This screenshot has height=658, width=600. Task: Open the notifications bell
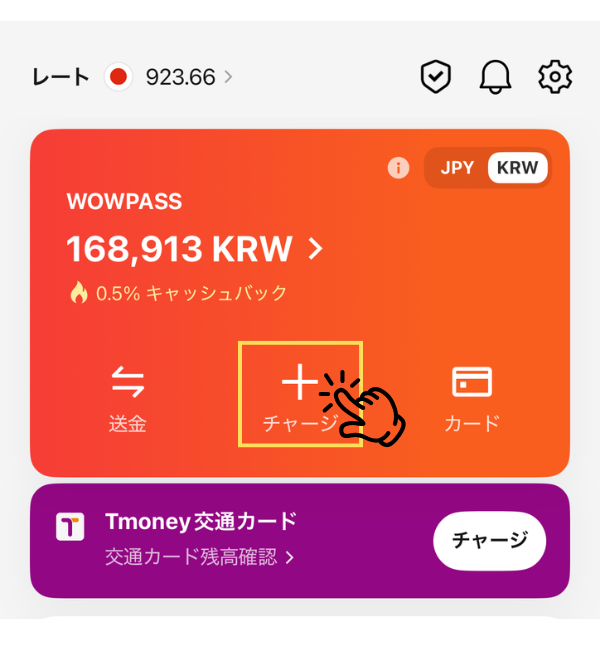click(495, 77)
